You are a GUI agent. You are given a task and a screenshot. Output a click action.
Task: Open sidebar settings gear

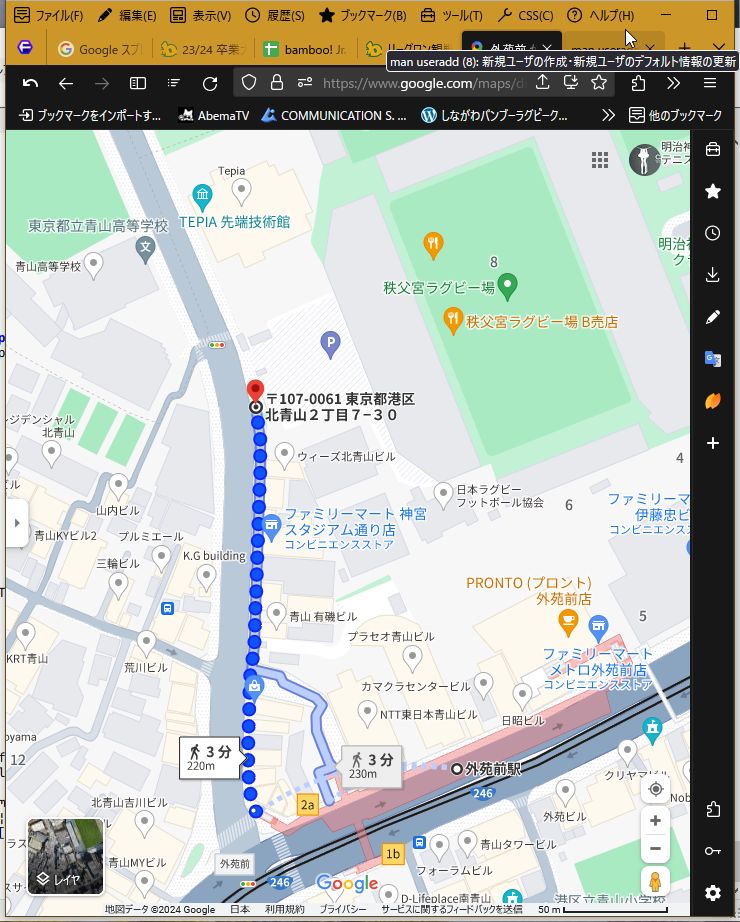(713, 893)
